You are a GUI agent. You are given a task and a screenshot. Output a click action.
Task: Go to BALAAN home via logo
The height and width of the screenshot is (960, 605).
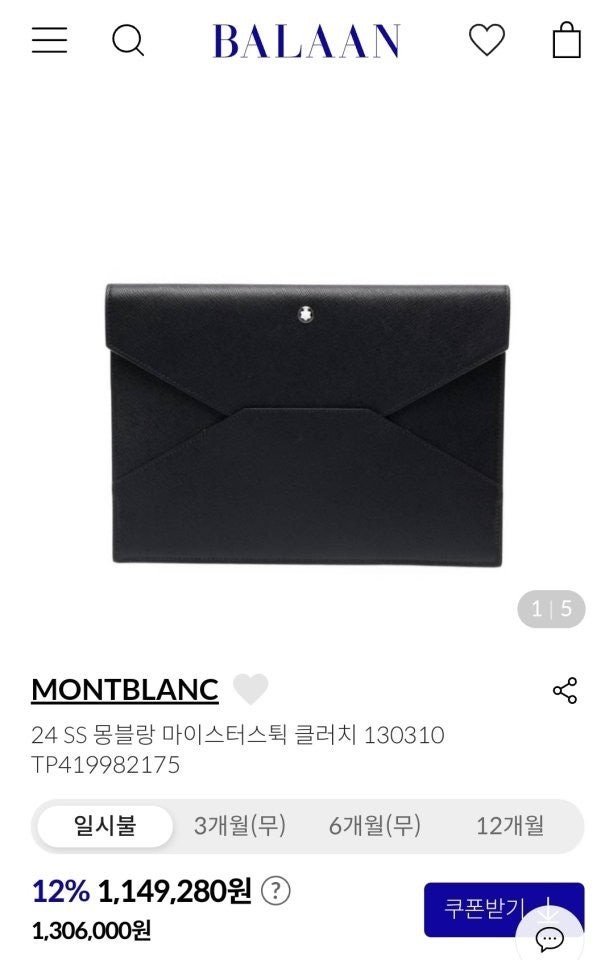(306, 41)
